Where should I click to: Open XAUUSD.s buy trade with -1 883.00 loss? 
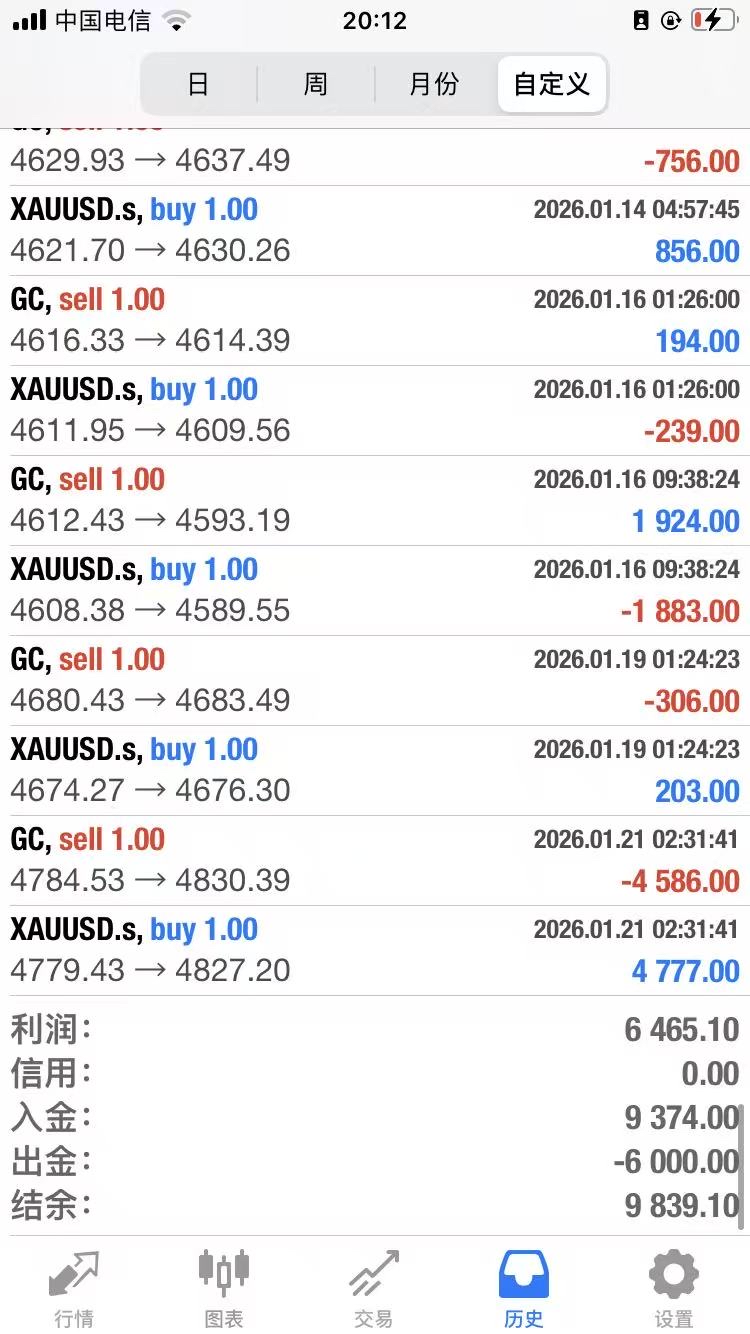[375, 591]
